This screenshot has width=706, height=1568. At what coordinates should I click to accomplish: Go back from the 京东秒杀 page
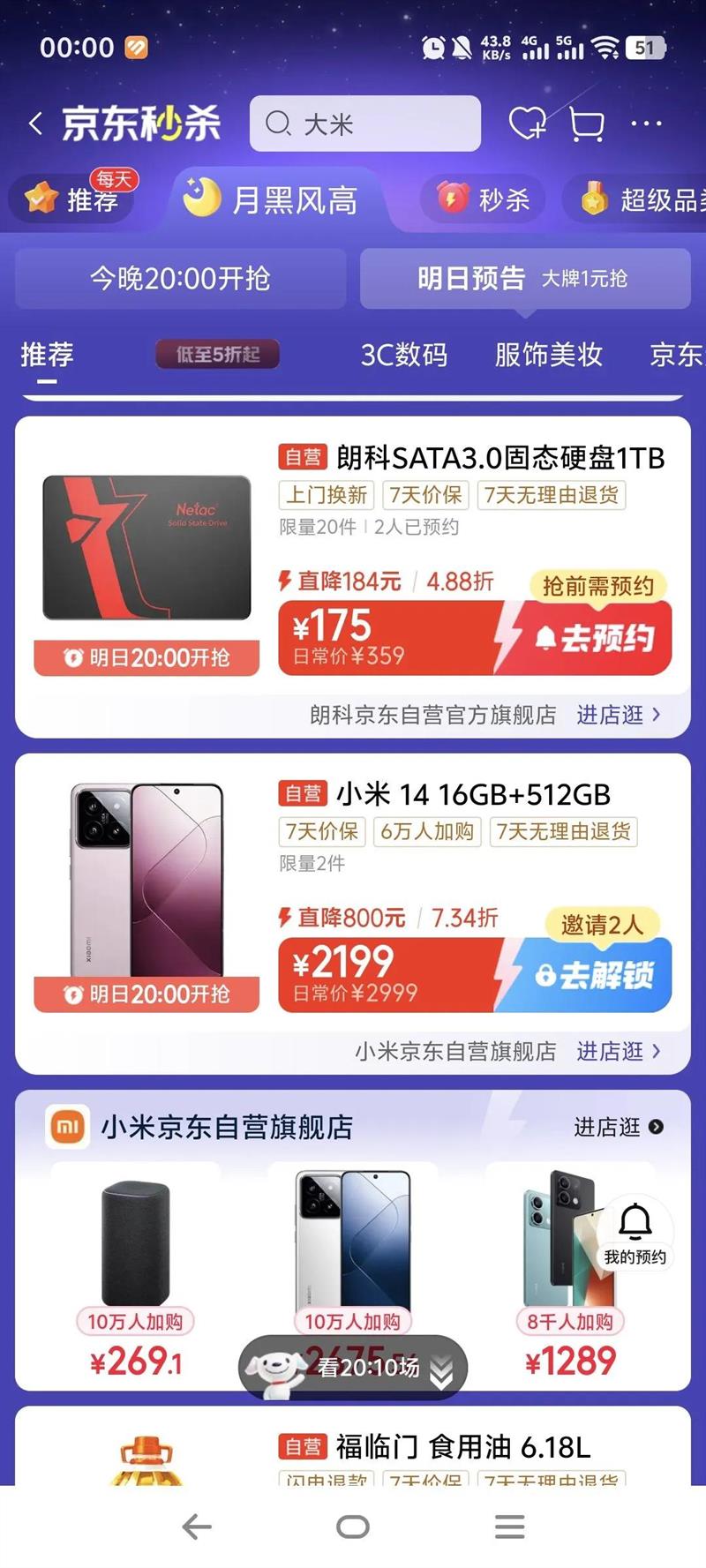[35, 124]
